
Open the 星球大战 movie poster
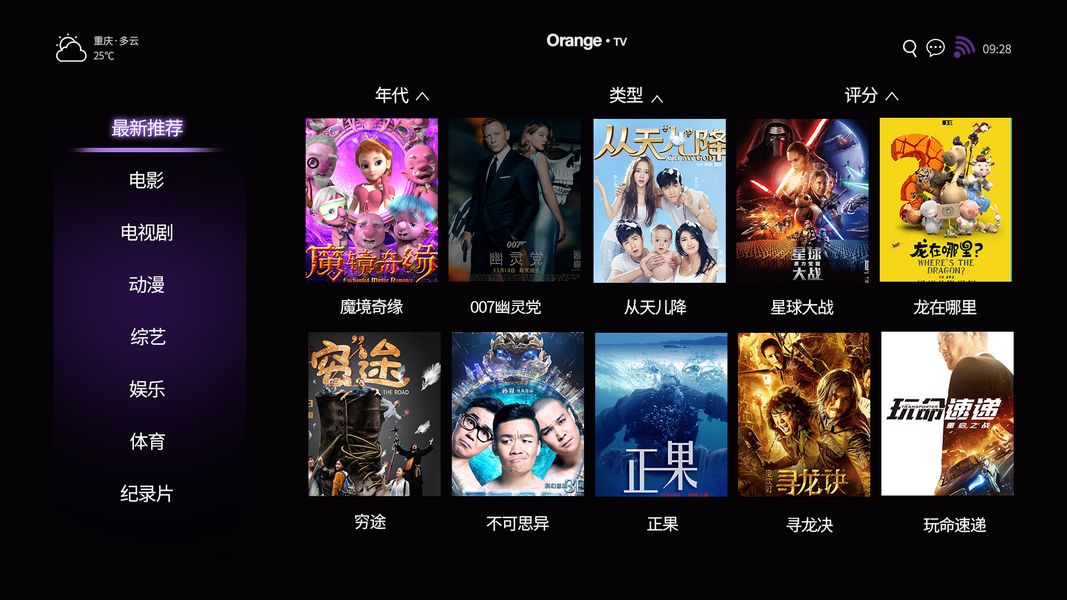[802, 200]
